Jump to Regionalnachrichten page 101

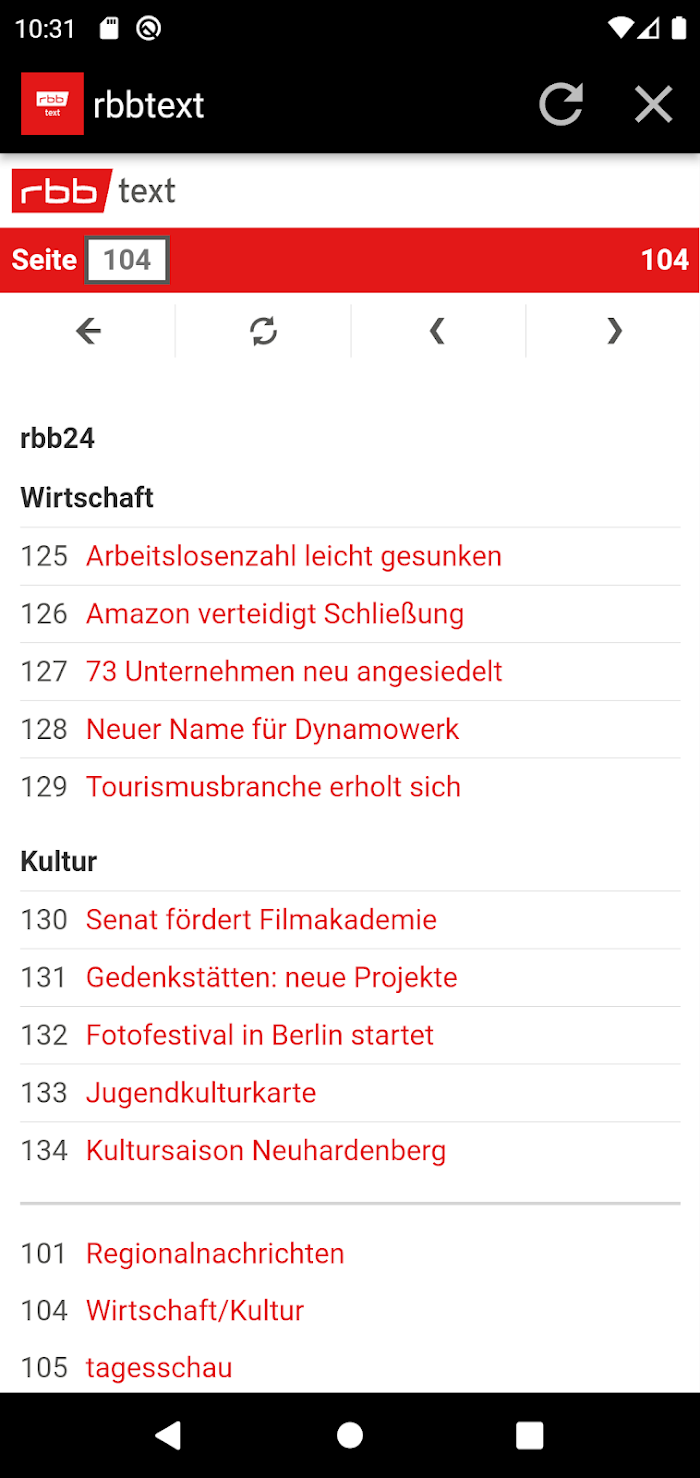point(215,1254)
